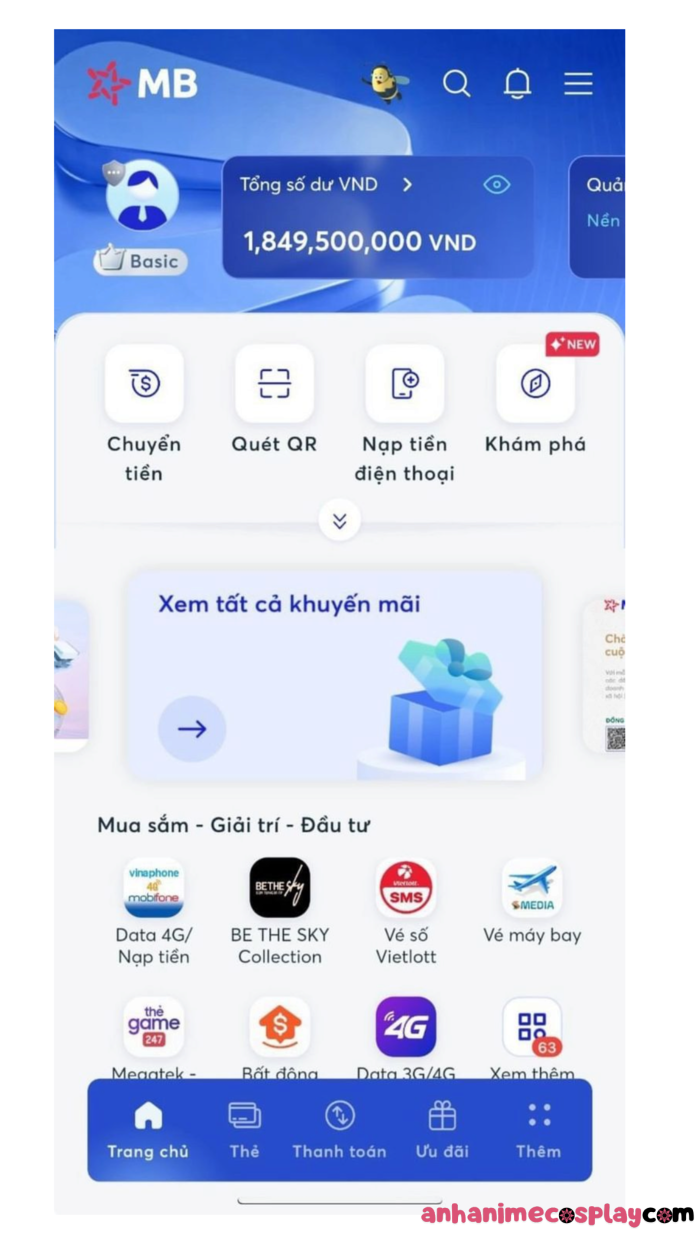Open Data 4G/Nạp tiền service
700x1244 pixels.
coord(154,888)
